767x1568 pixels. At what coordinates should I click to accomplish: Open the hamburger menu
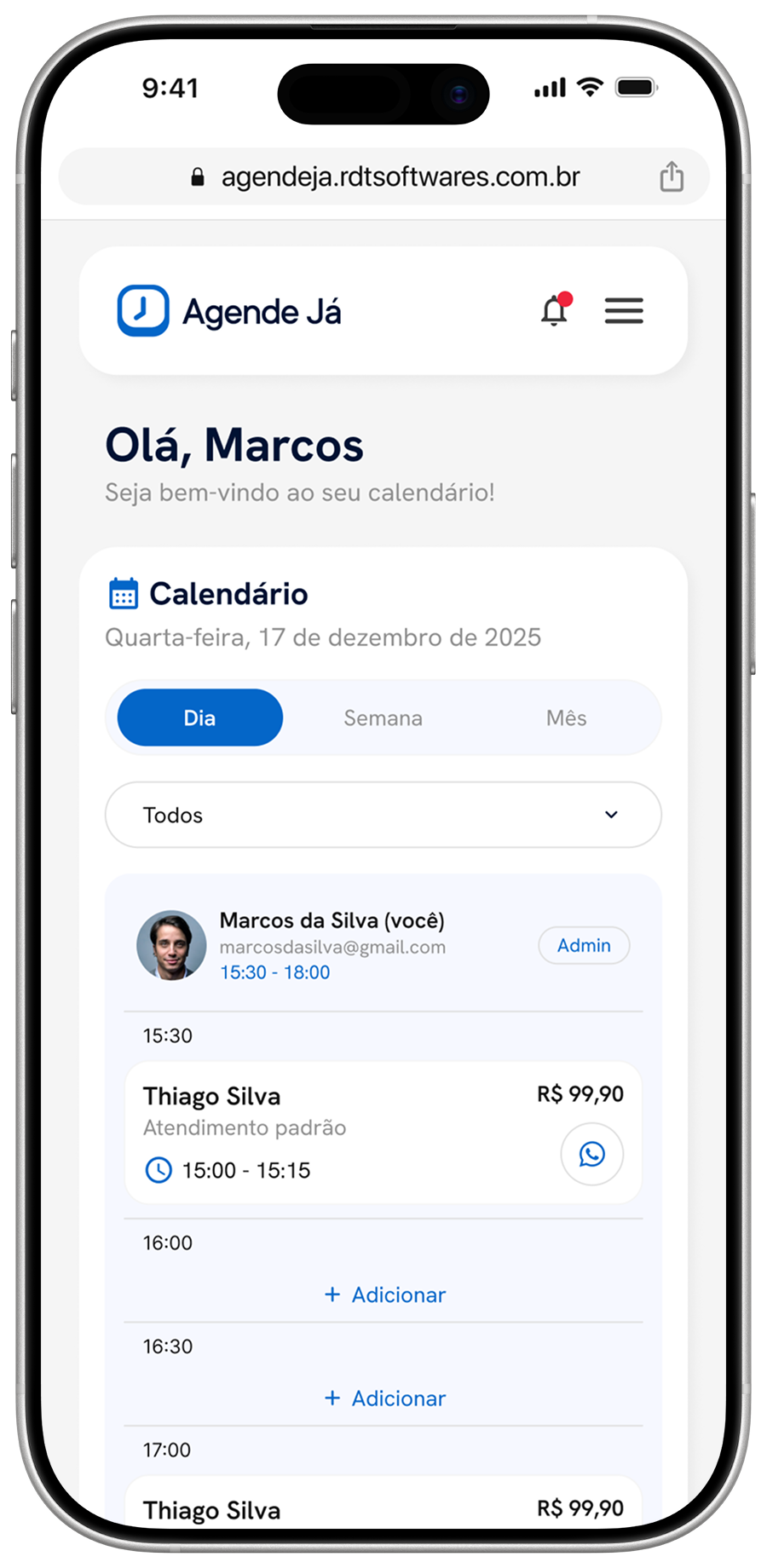[624, 311]
